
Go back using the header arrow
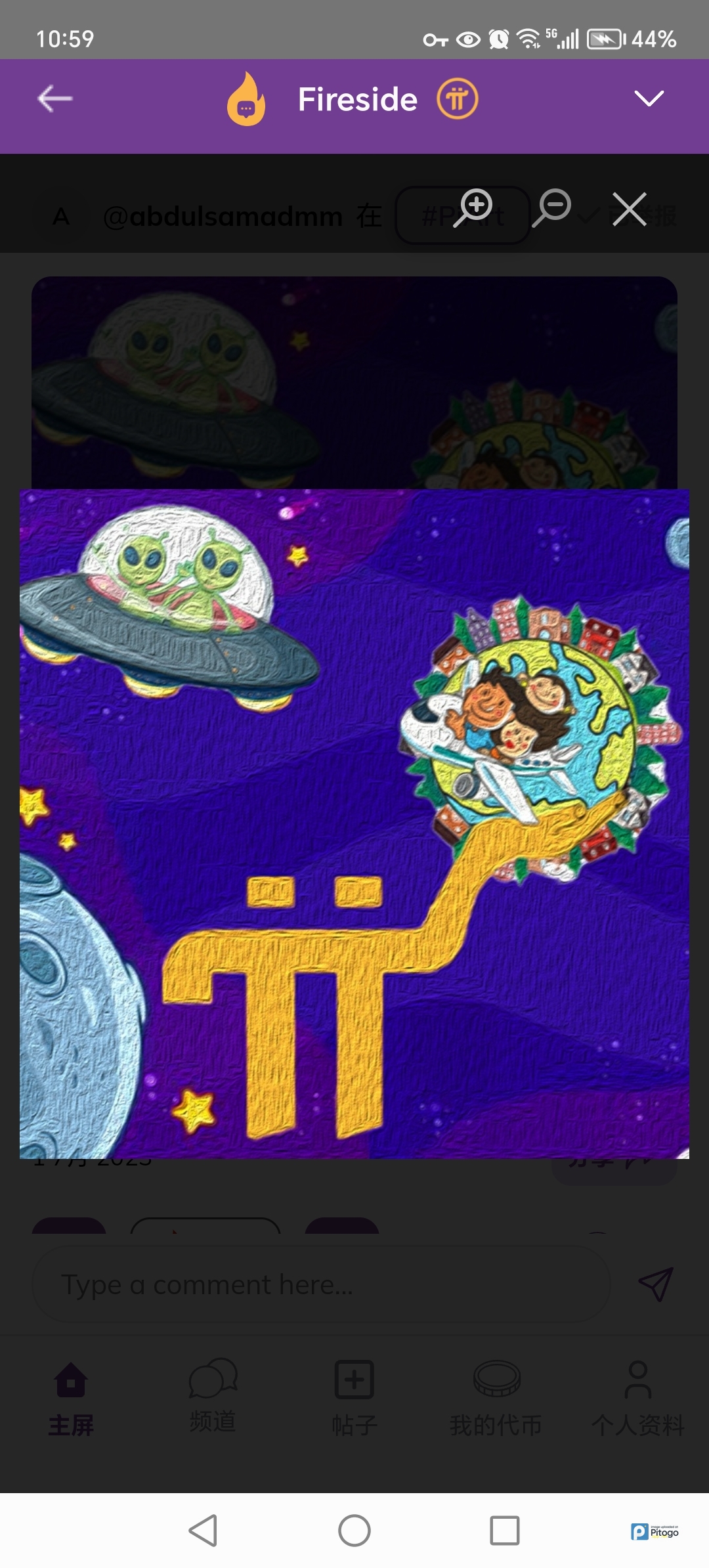pos(54,99)
